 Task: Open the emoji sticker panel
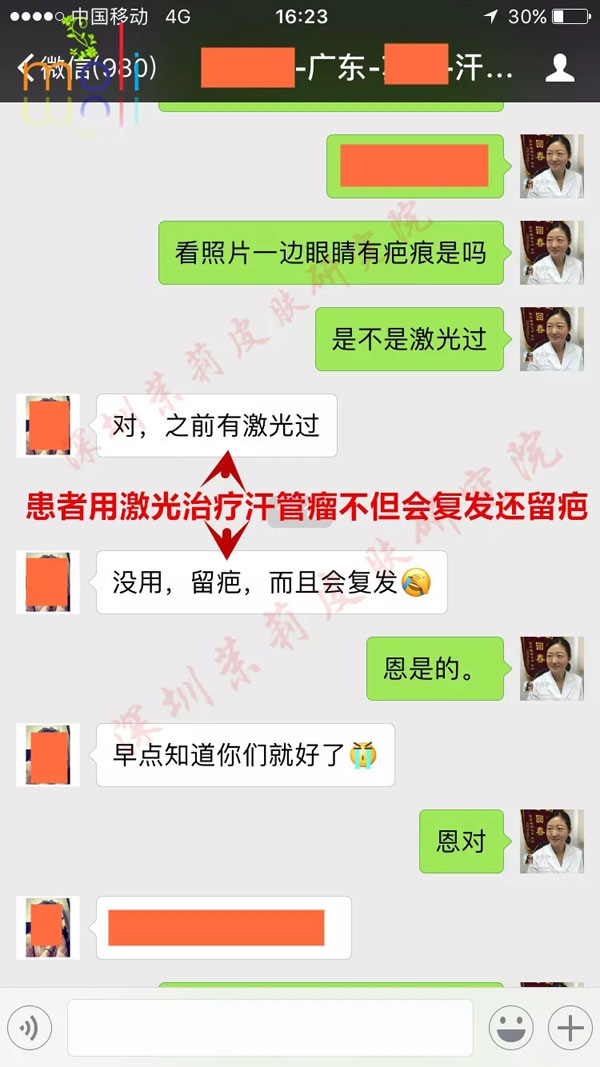[x=510, y=1027]
